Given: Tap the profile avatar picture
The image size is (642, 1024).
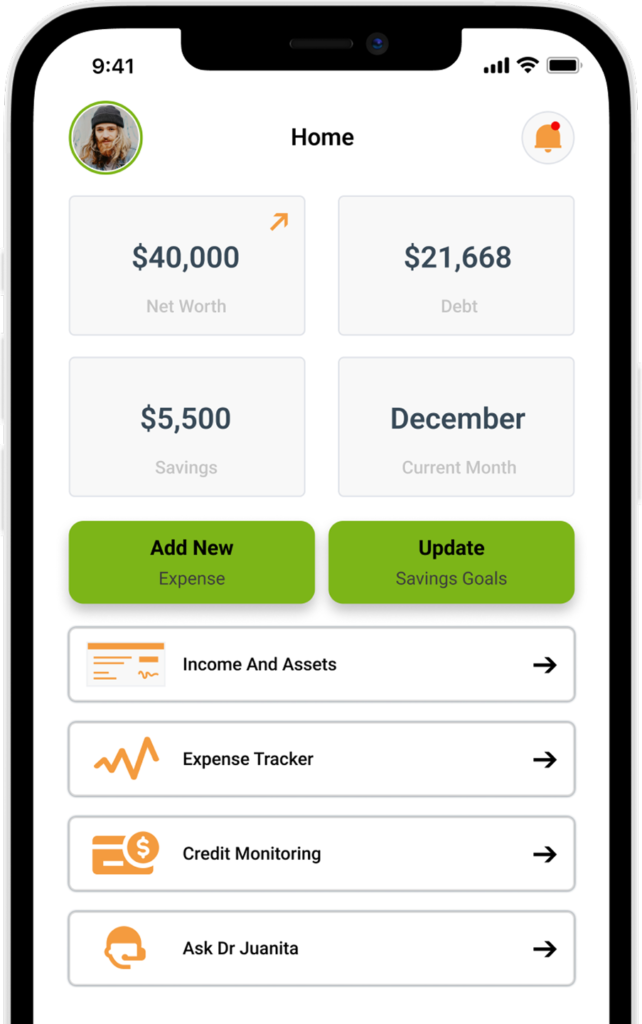Looking at the screenshot, I should point(106,138).
